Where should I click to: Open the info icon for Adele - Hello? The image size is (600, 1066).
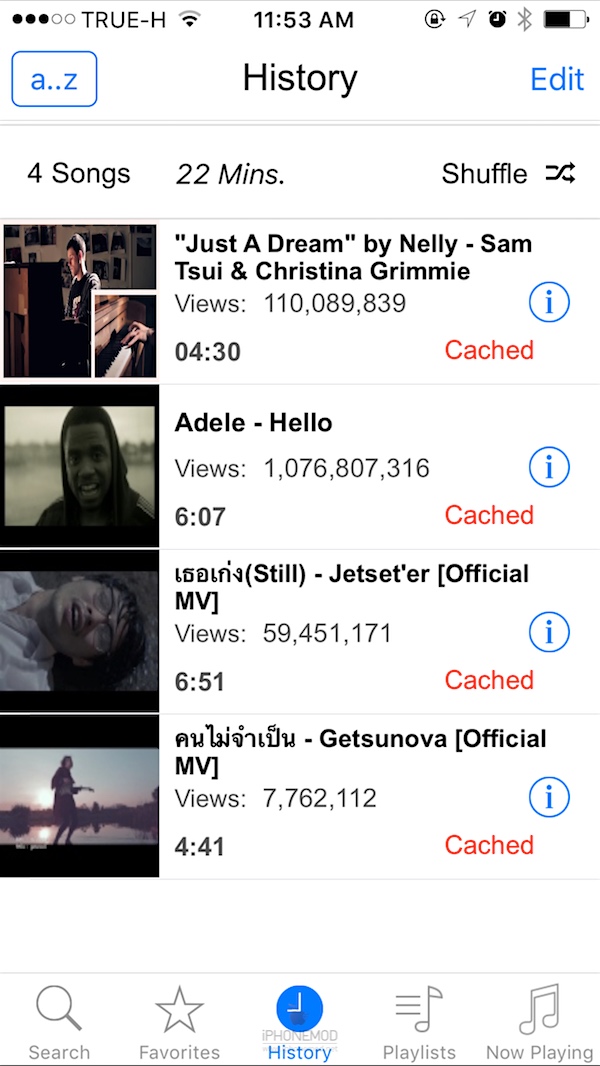[549, 467]
